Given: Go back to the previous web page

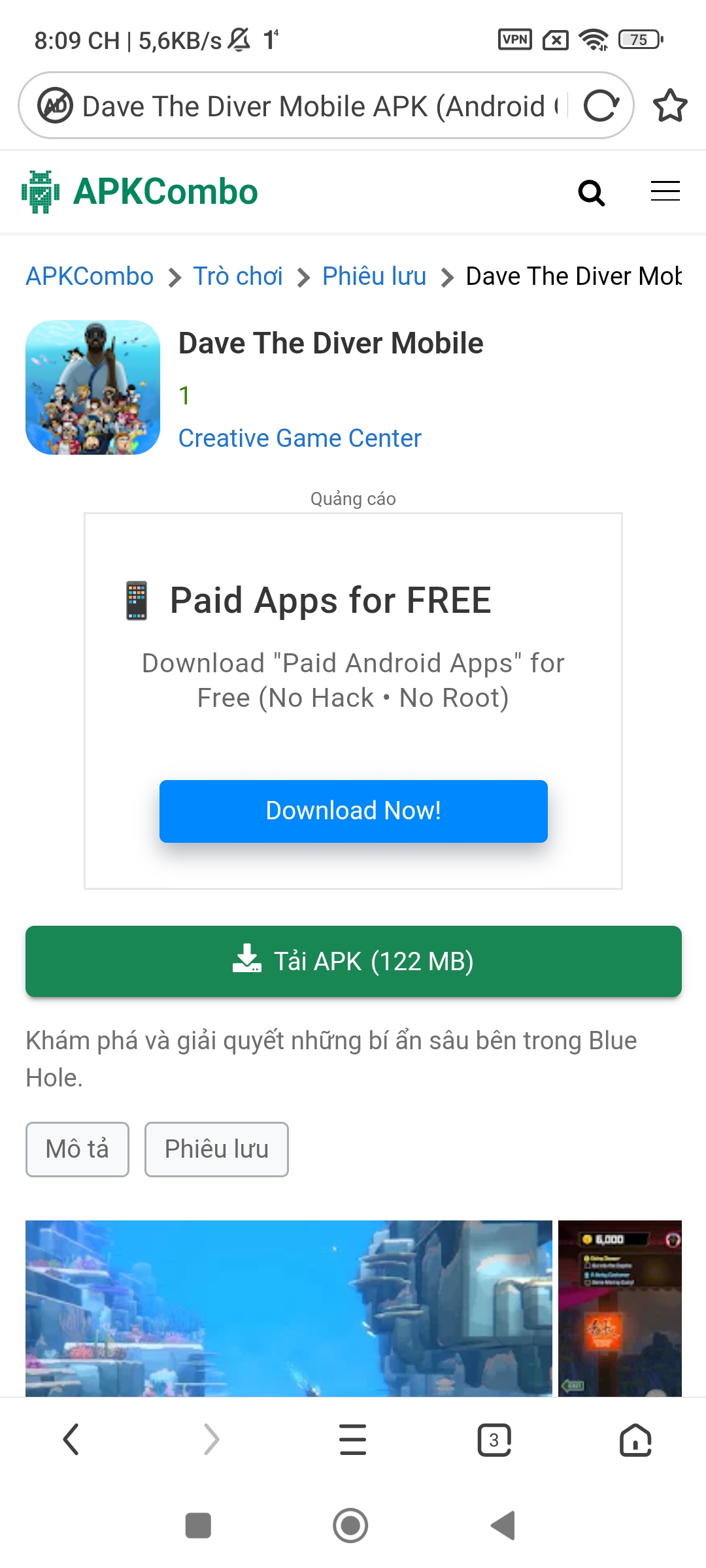Looking at the screenshot, I should click(71, 1439).
